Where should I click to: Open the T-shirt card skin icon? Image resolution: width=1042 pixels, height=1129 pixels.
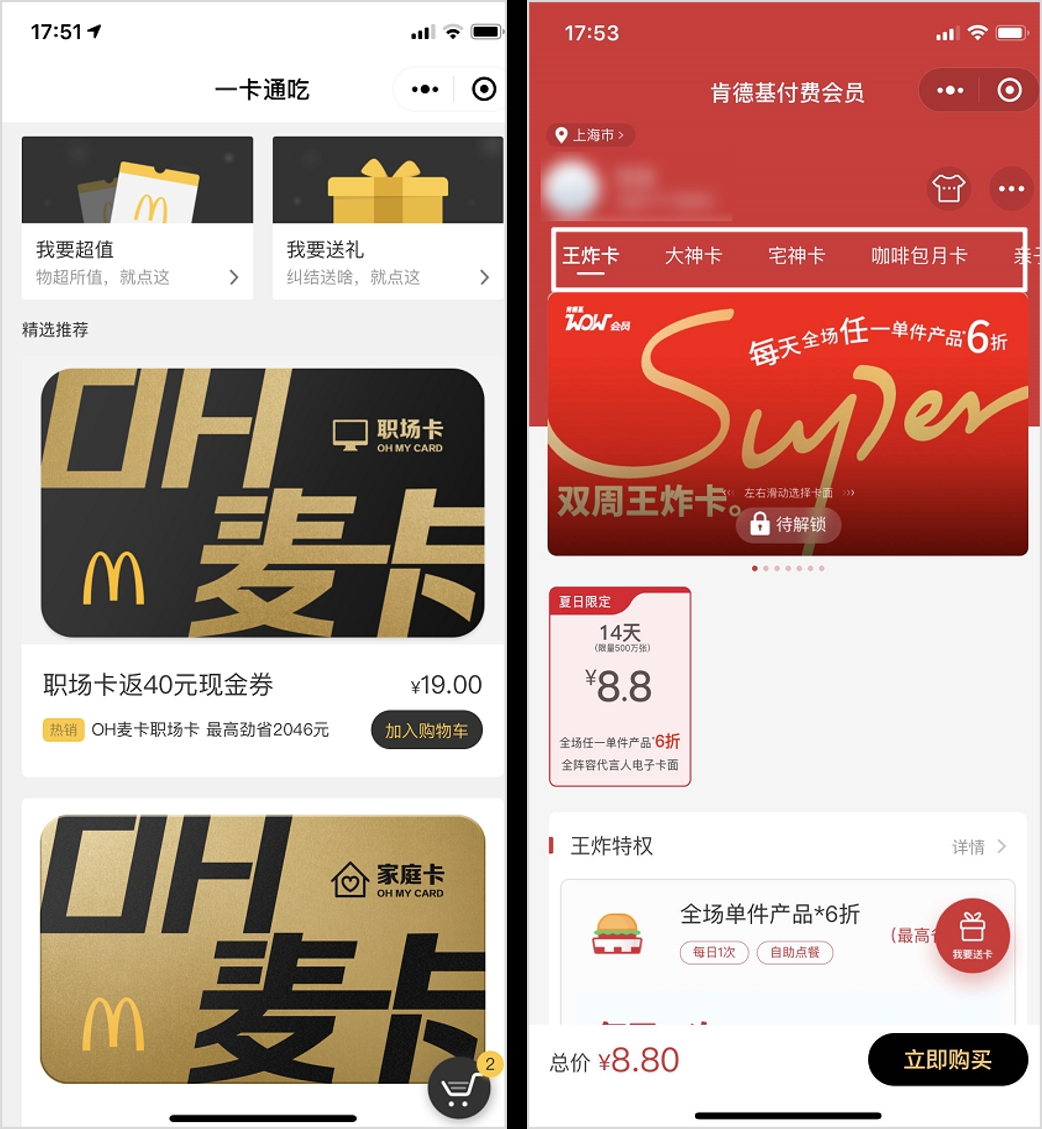947,189
